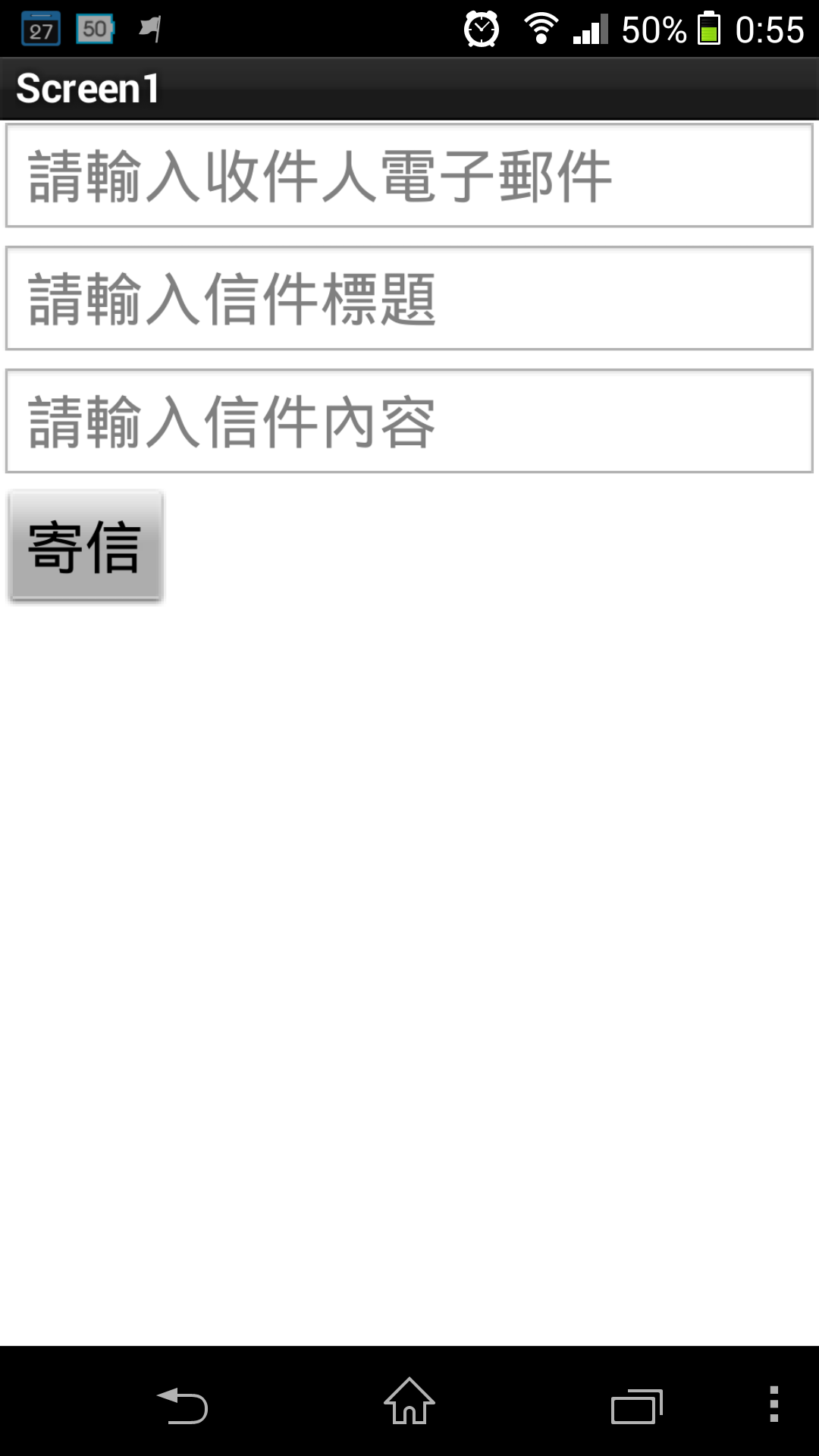Viewport: 819px width, 1456px height.
Task: Select the 請輸入信件內容 message body field
Action: click(x=409, y=421)
